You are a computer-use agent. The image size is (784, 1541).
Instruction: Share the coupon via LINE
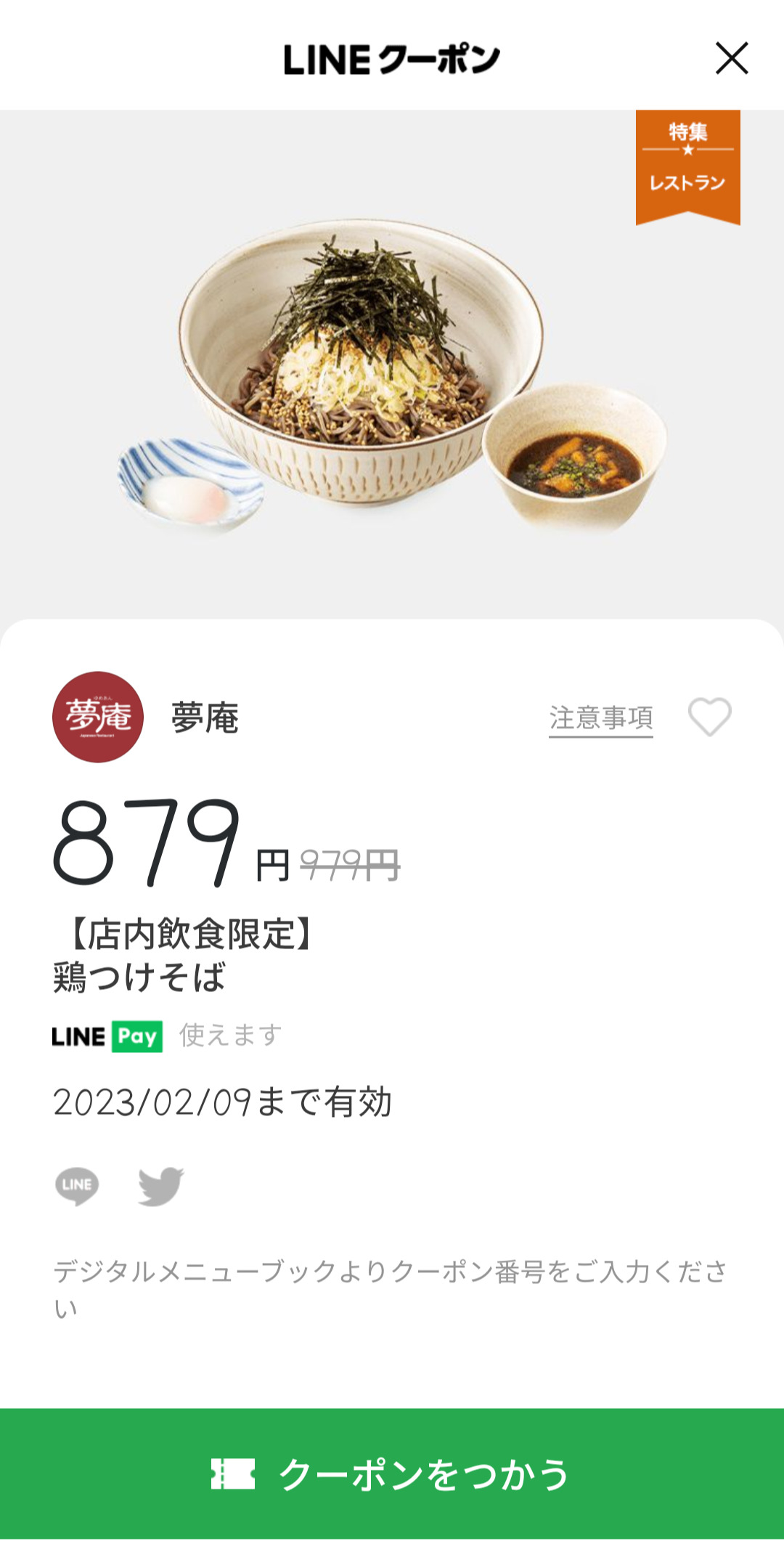[x=77, y=1186]
